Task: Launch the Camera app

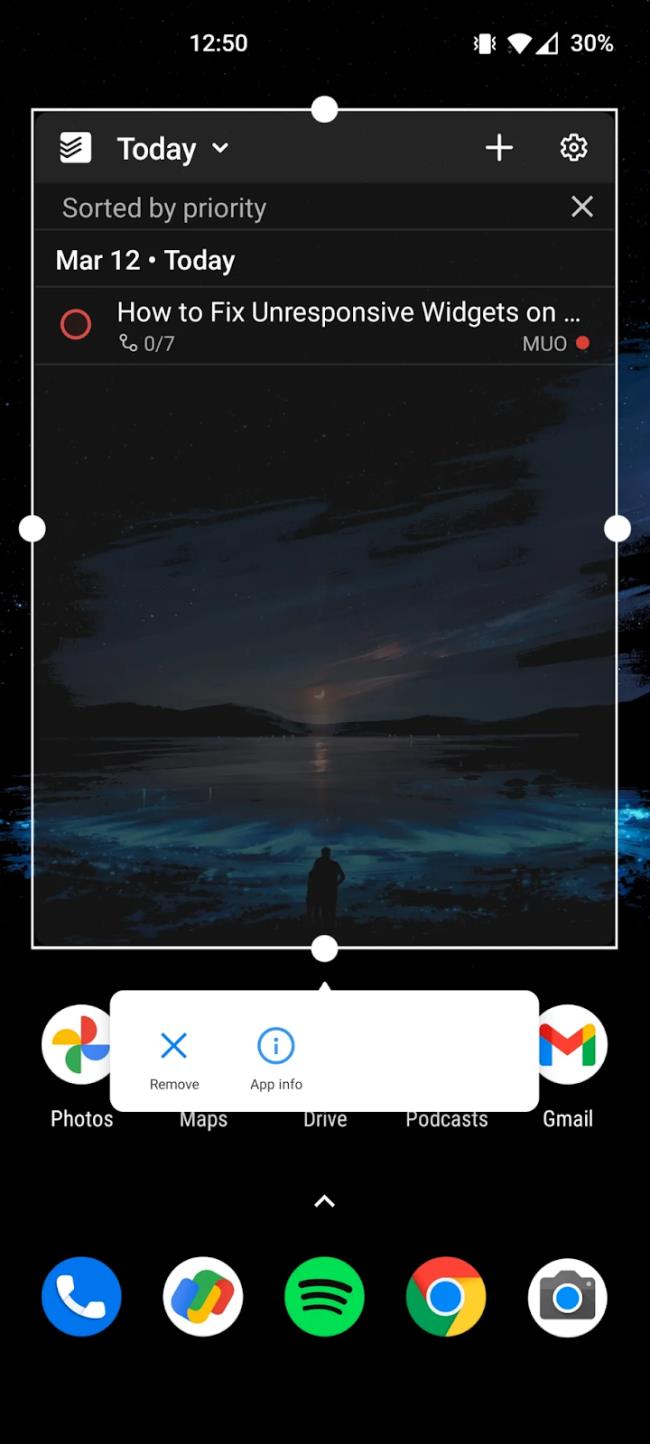Action: pyautogui.click(x=567, y=1297)
